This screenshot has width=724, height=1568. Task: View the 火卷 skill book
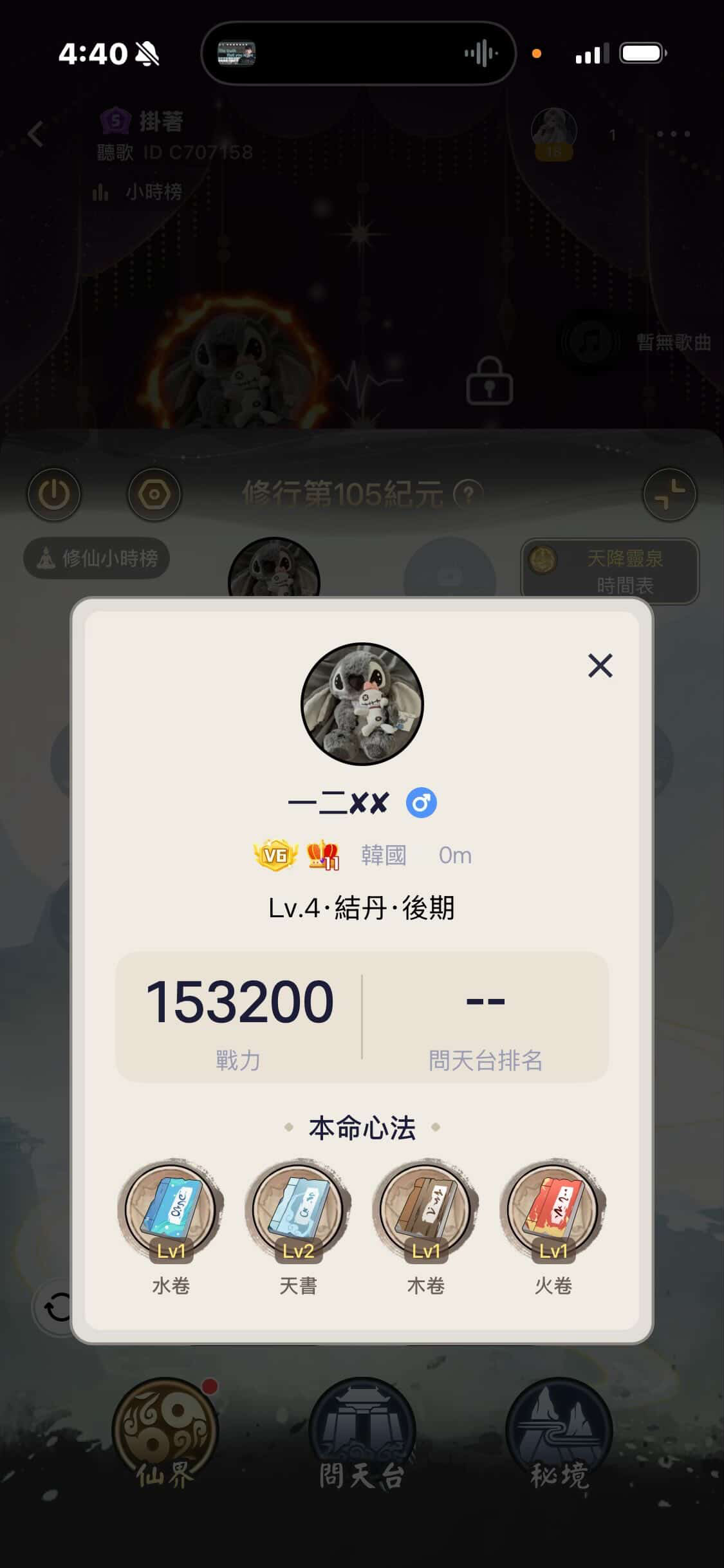click(553, 1210)
